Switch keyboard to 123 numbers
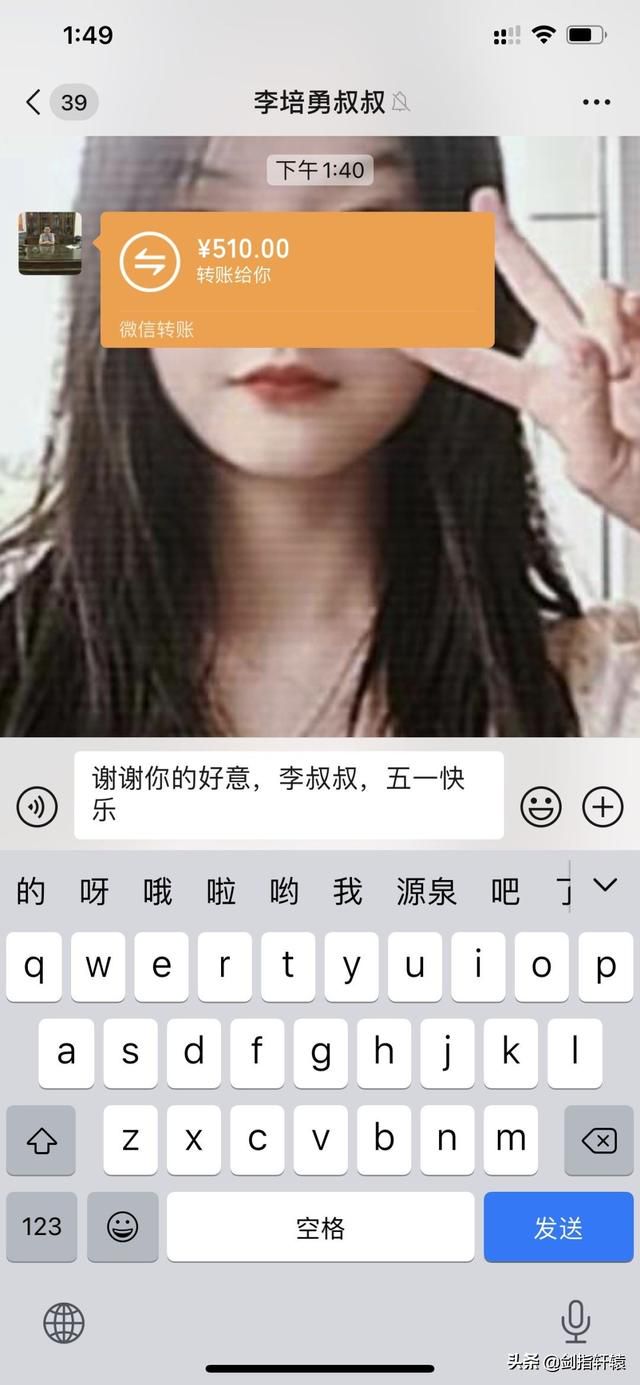Image resolution: width=640 pixels, height=1385 pixels. click(41, 1227)
